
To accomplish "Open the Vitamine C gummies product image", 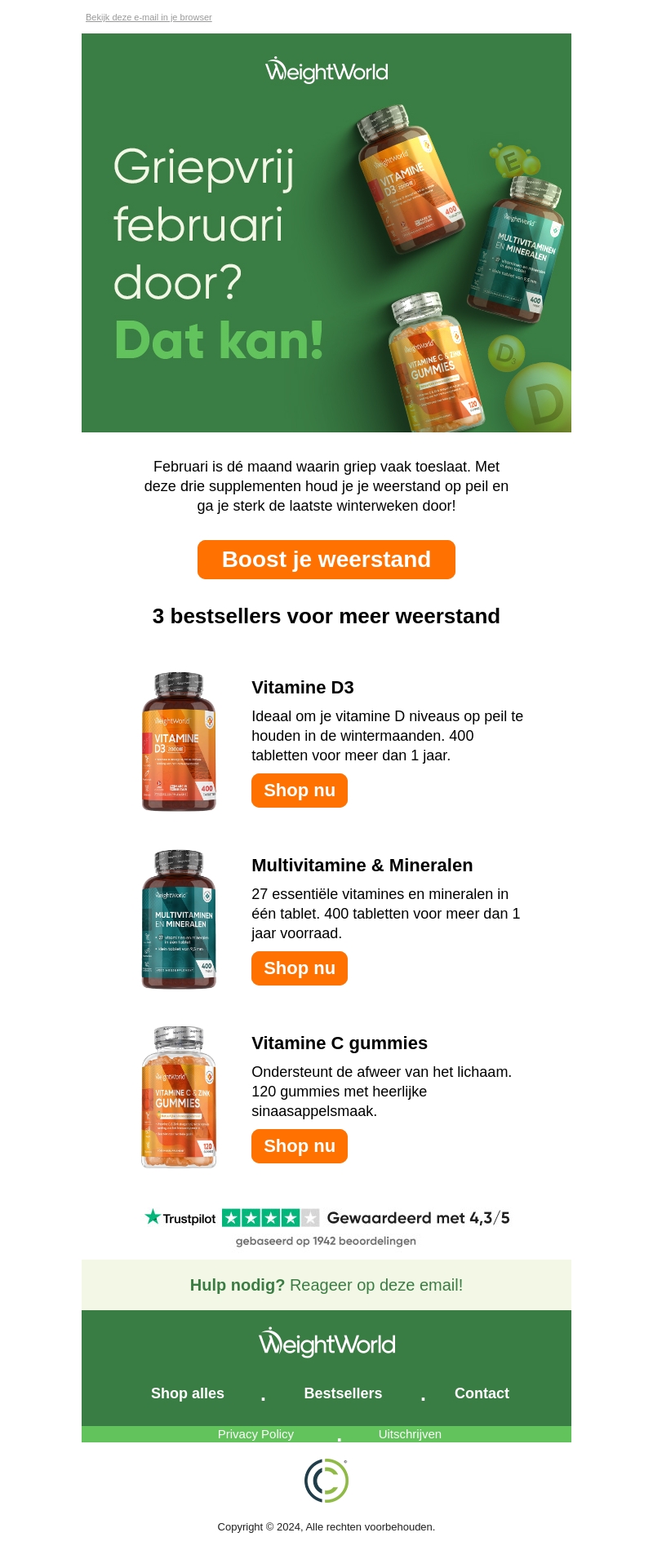I will pos(179,1097).
